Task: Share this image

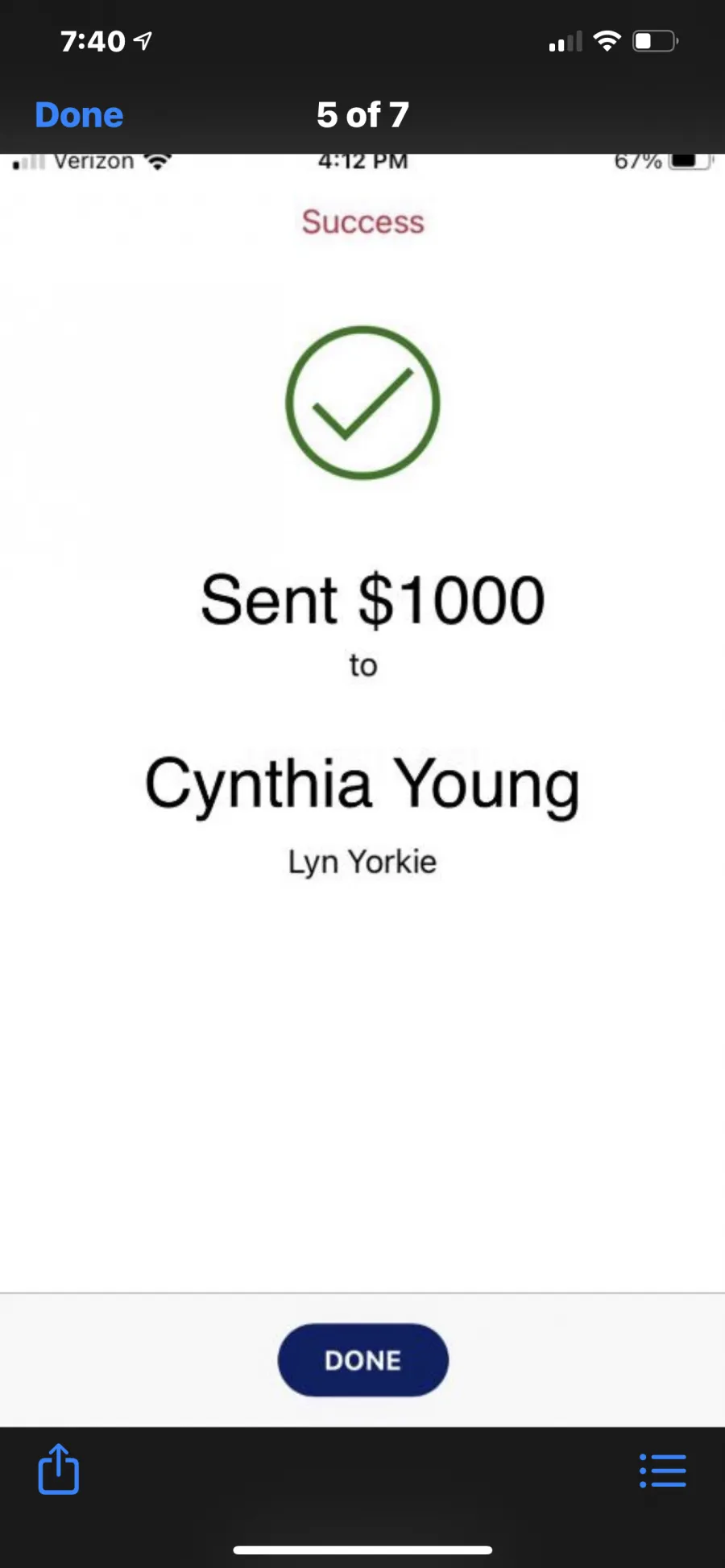Action: (59, 1469)
